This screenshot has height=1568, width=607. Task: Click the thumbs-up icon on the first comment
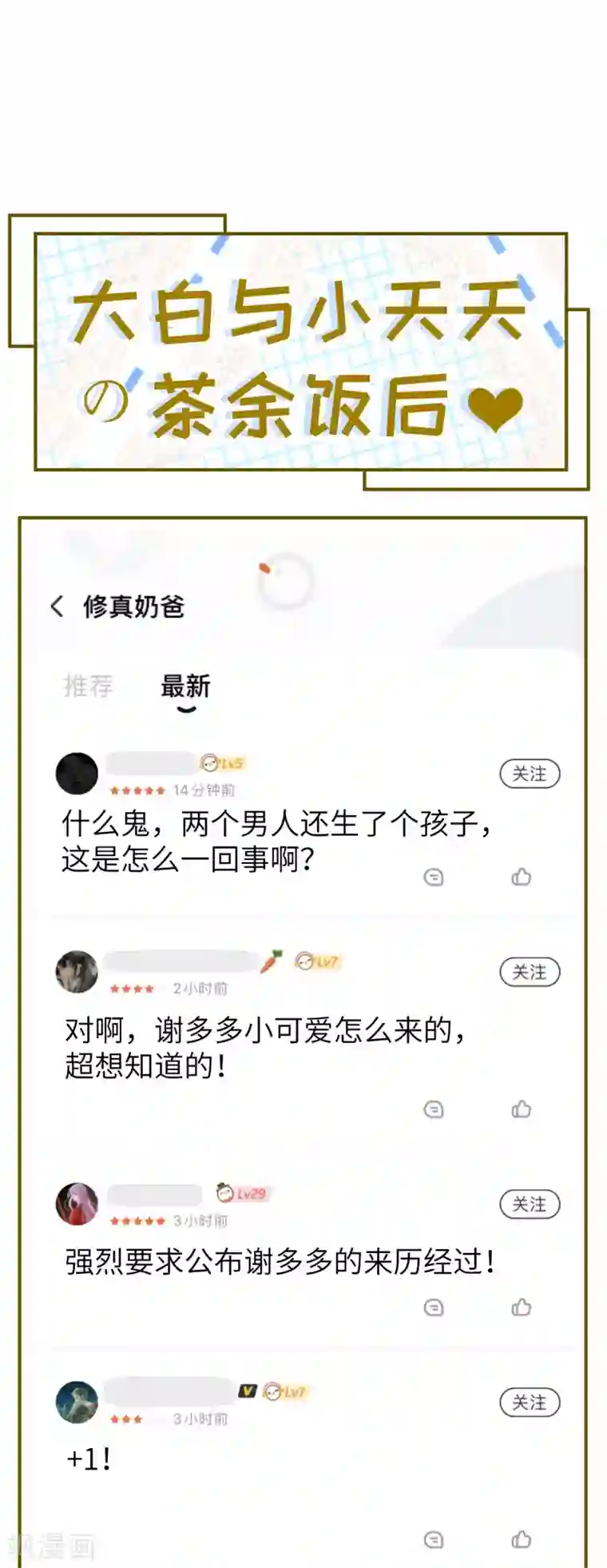pyautogui.click(x=521, y=878)
